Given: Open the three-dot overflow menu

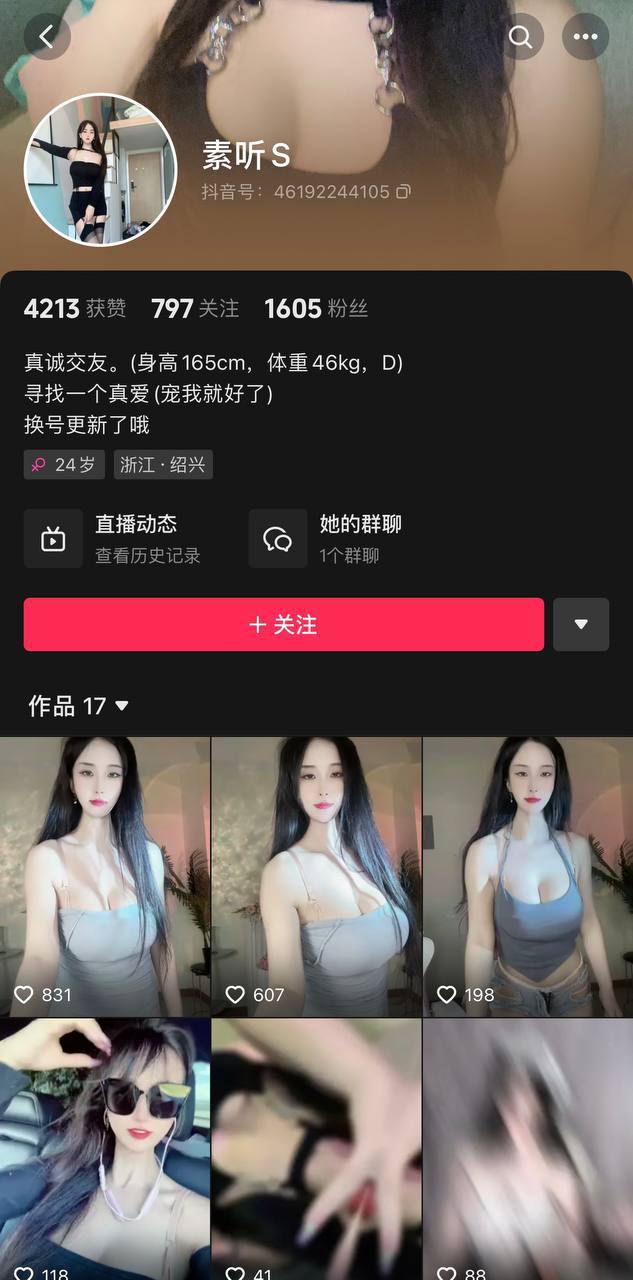Looking at the screenshot, I should tap(585, 37).
